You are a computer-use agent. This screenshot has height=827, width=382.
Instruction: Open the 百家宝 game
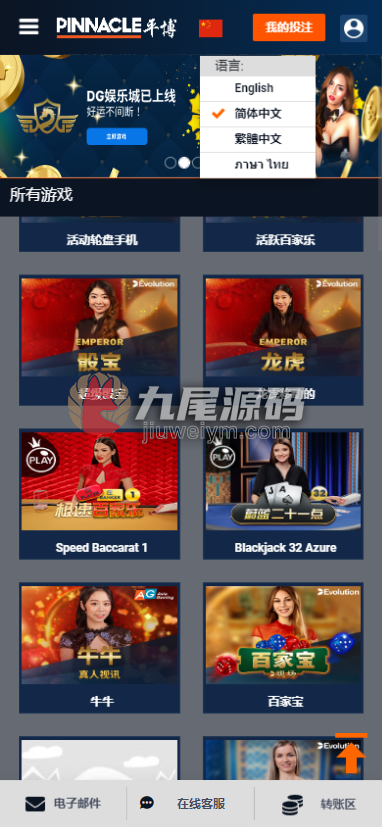[x=283, y=648]
